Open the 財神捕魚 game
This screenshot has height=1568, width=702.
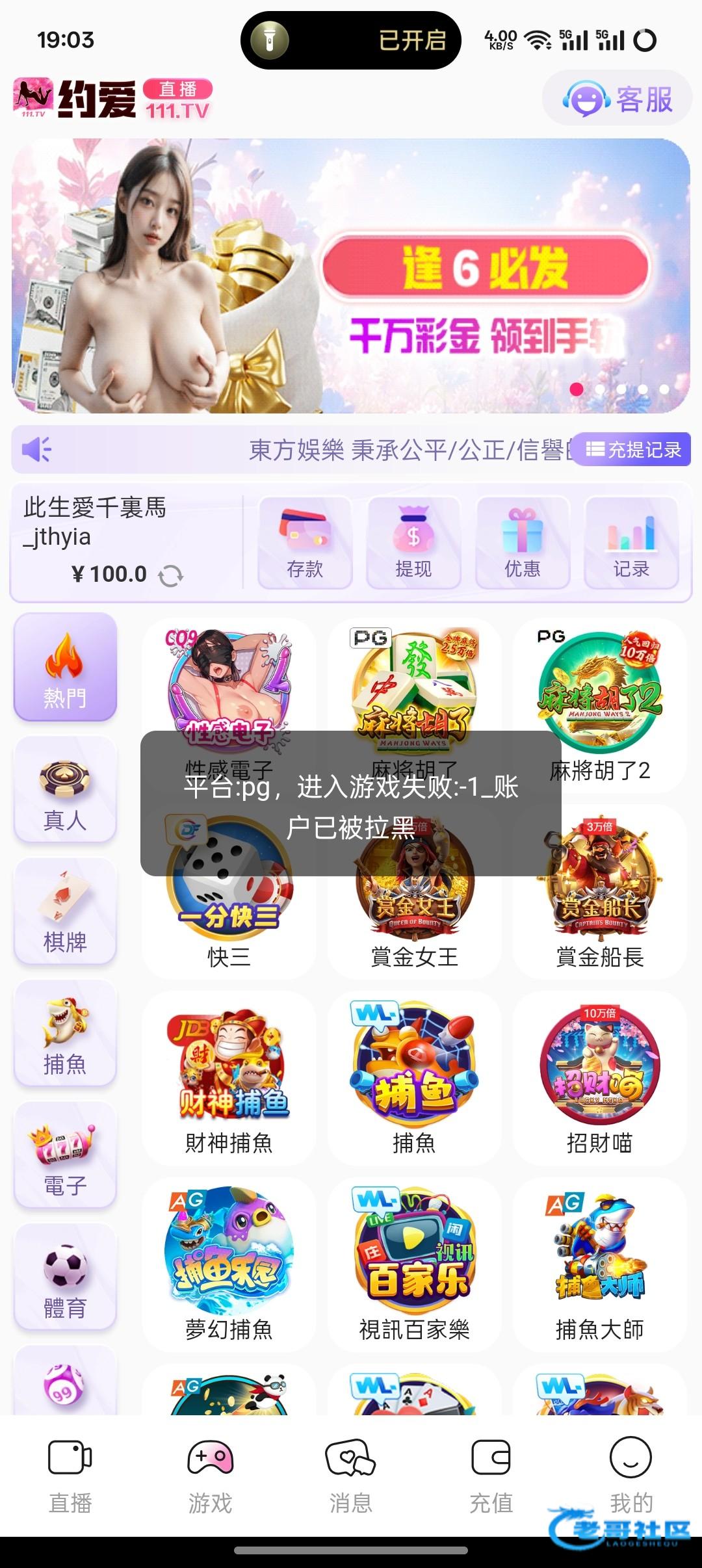(229, 1078)
